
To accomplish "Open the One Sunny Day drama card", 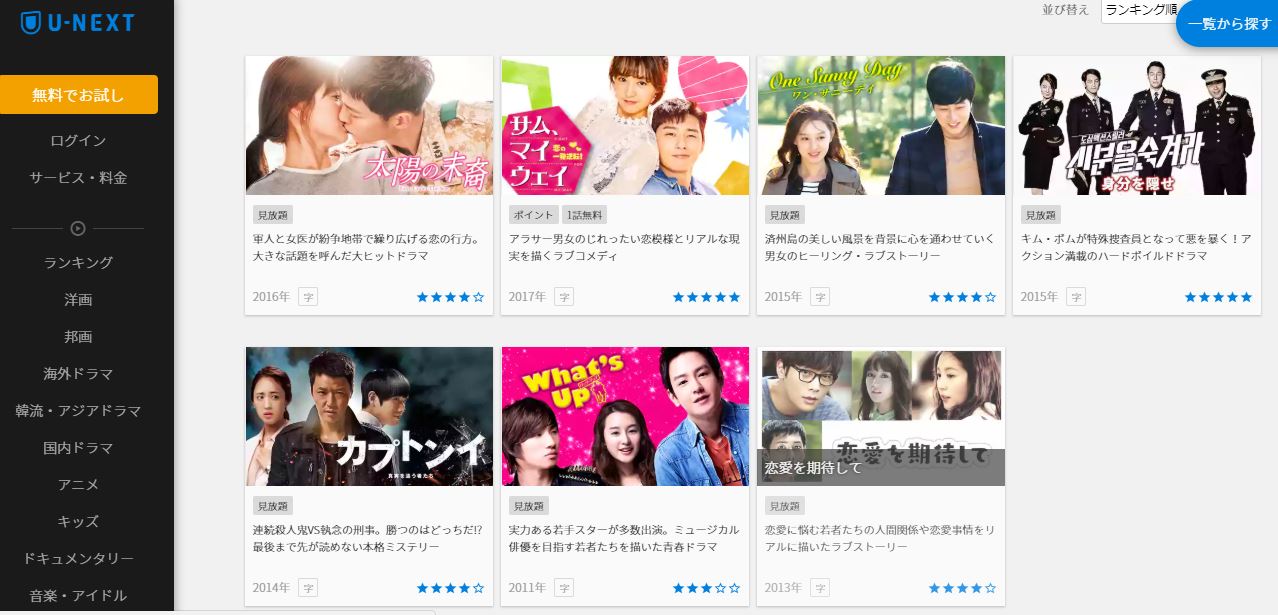I will pyautogui.click(x=881, y=126).
